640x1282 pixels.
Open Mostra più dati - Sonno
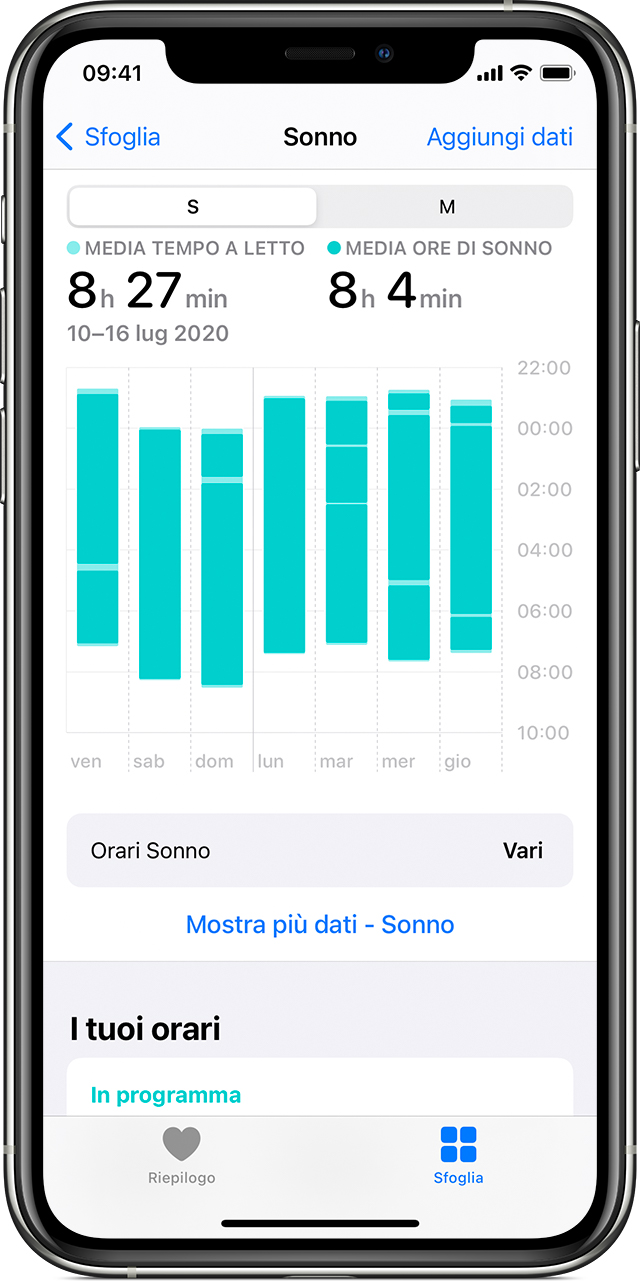coord(320,924)
